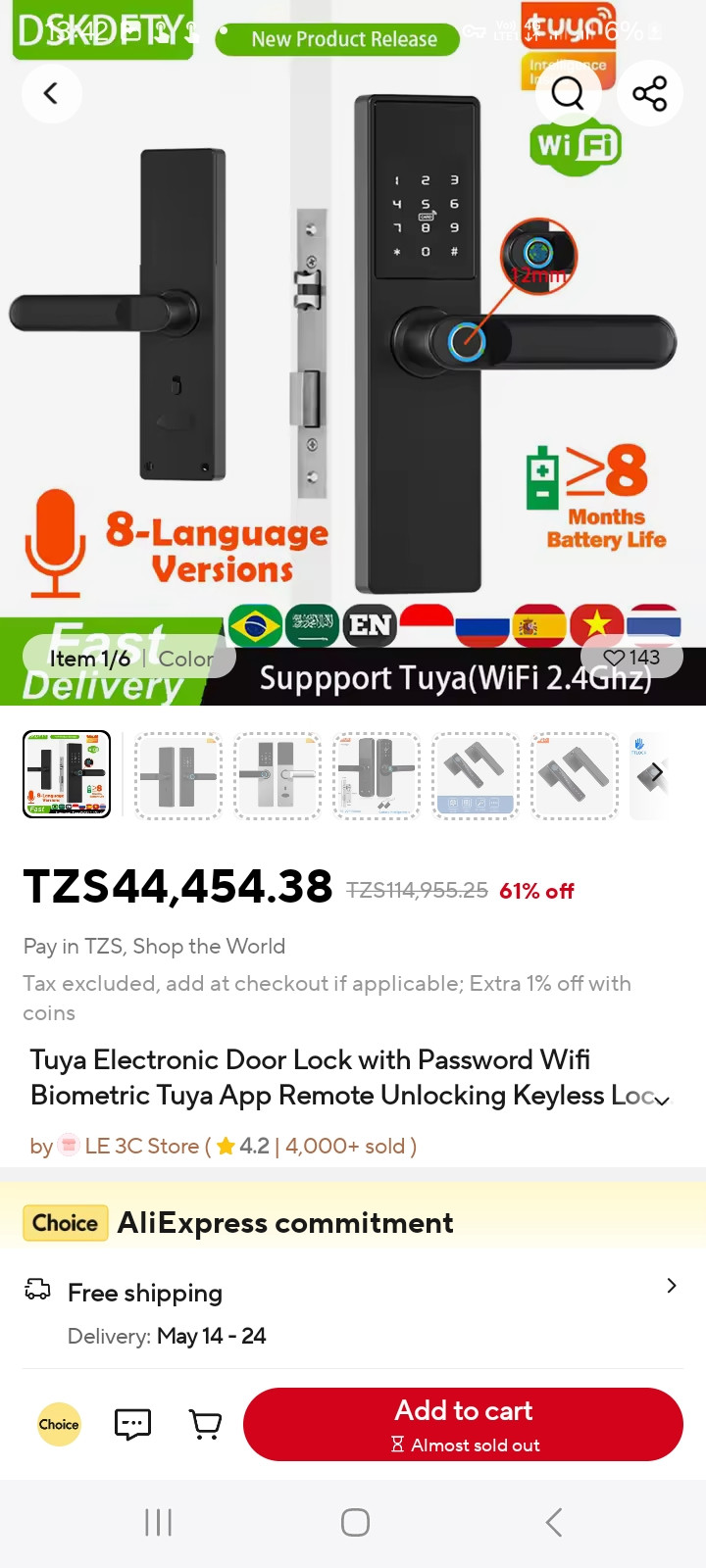
Task: Go to the system home screen
Action: (355, 1522)
